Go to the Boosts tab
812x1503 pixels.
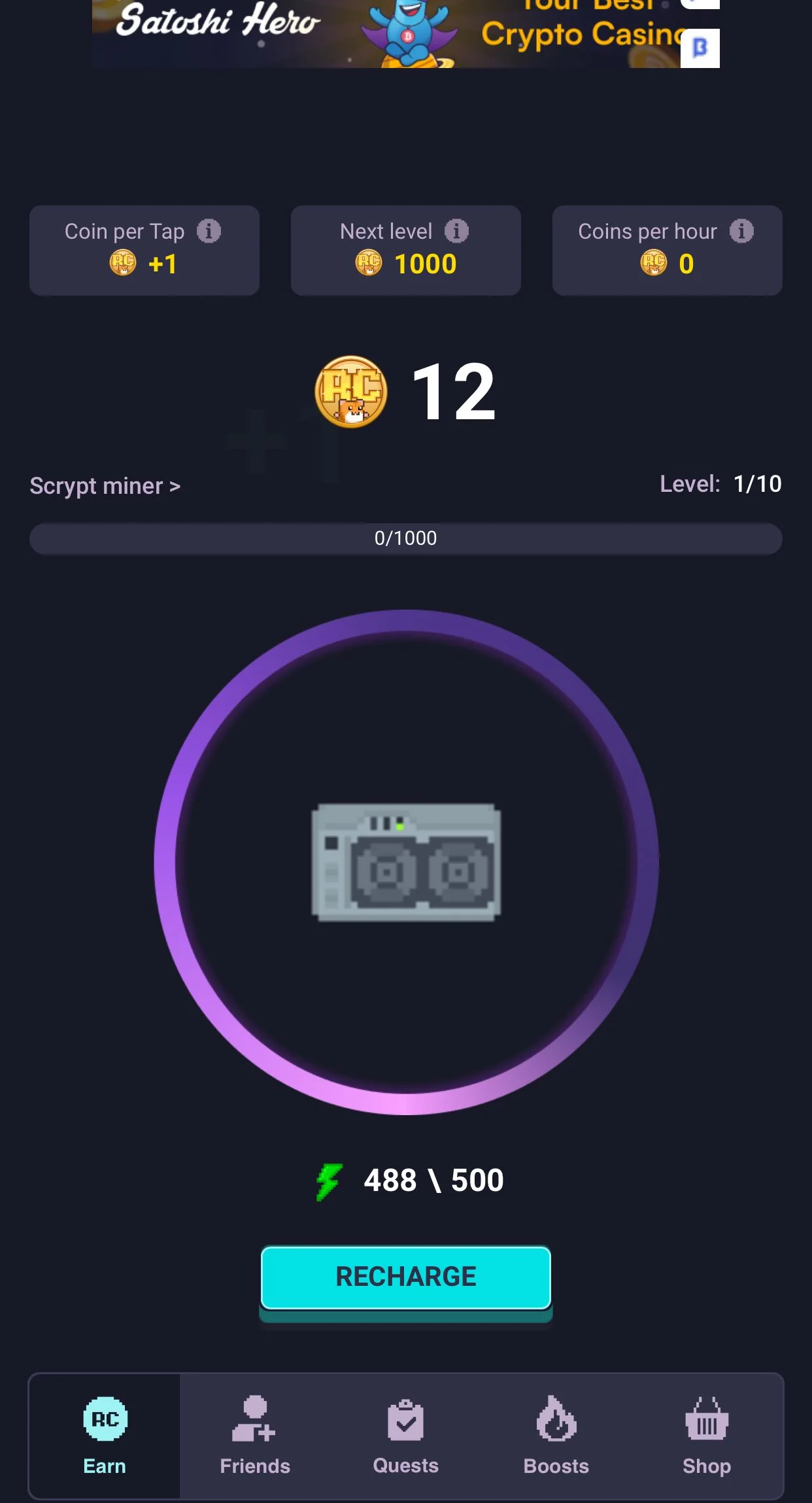pos(556,1436)
